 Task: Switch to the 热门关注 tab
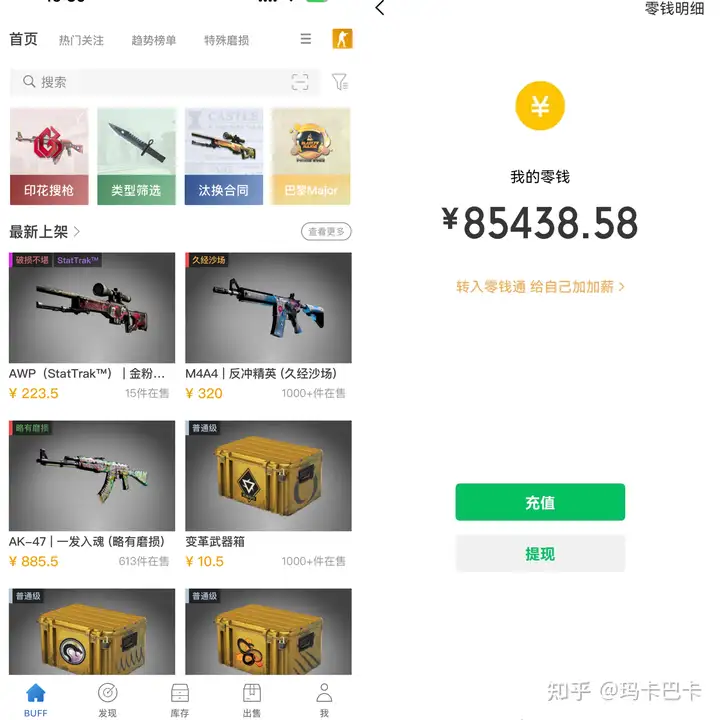[x=81, y=41]
